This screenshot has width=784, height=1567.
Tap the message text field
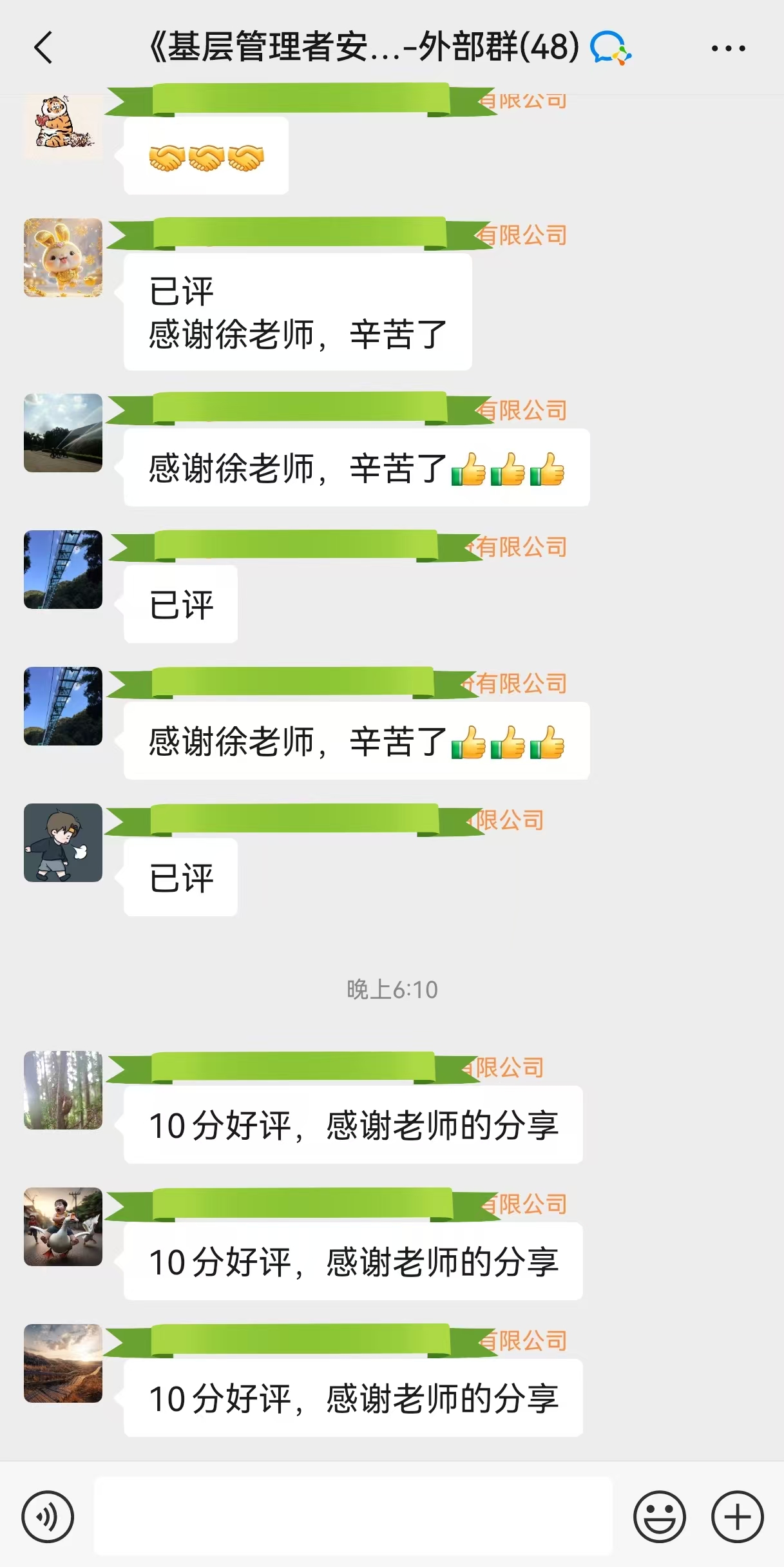point(353,1517)
